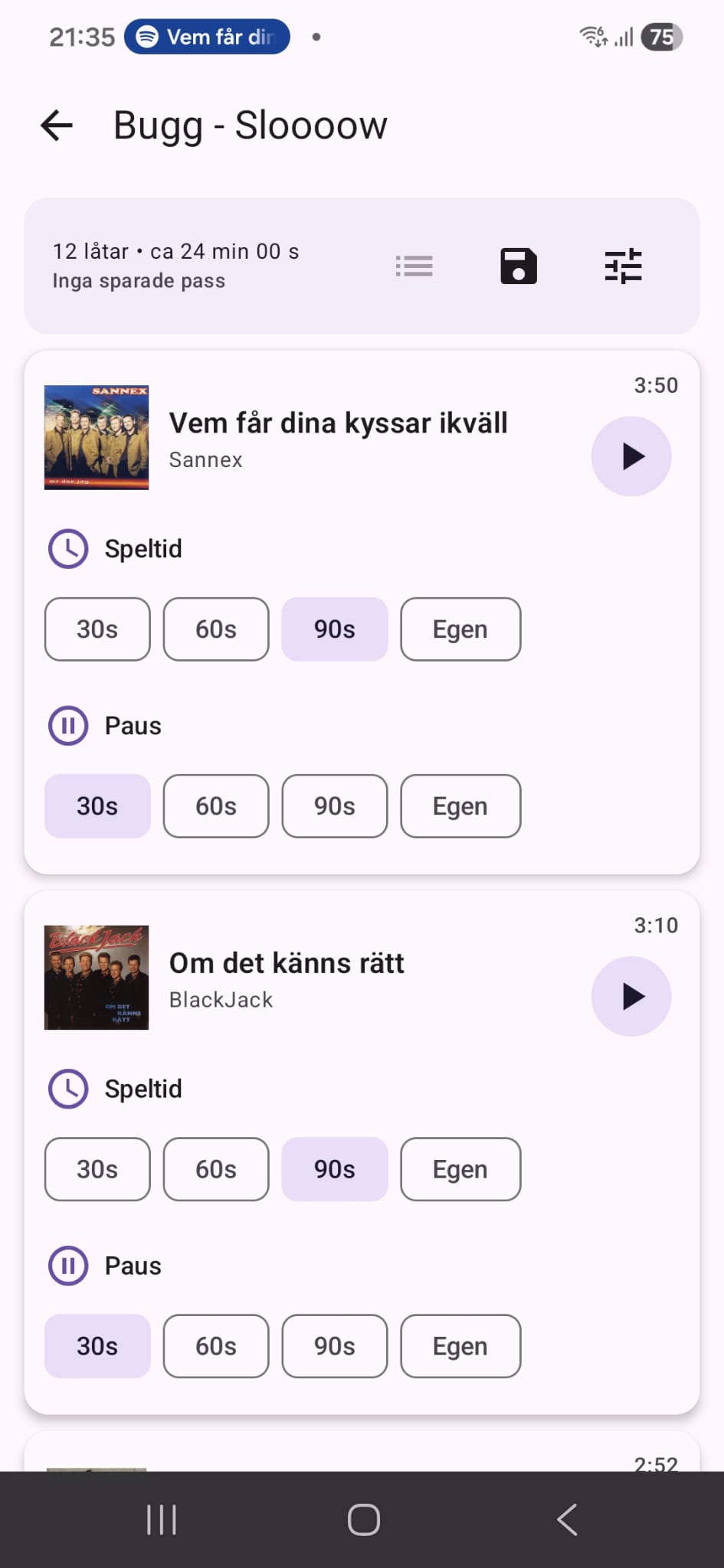The image size is (724, 1568).
Task: Open the Spotify notification pill showing Vem får din
Action: pyautogui.click(x=205, y=36)
